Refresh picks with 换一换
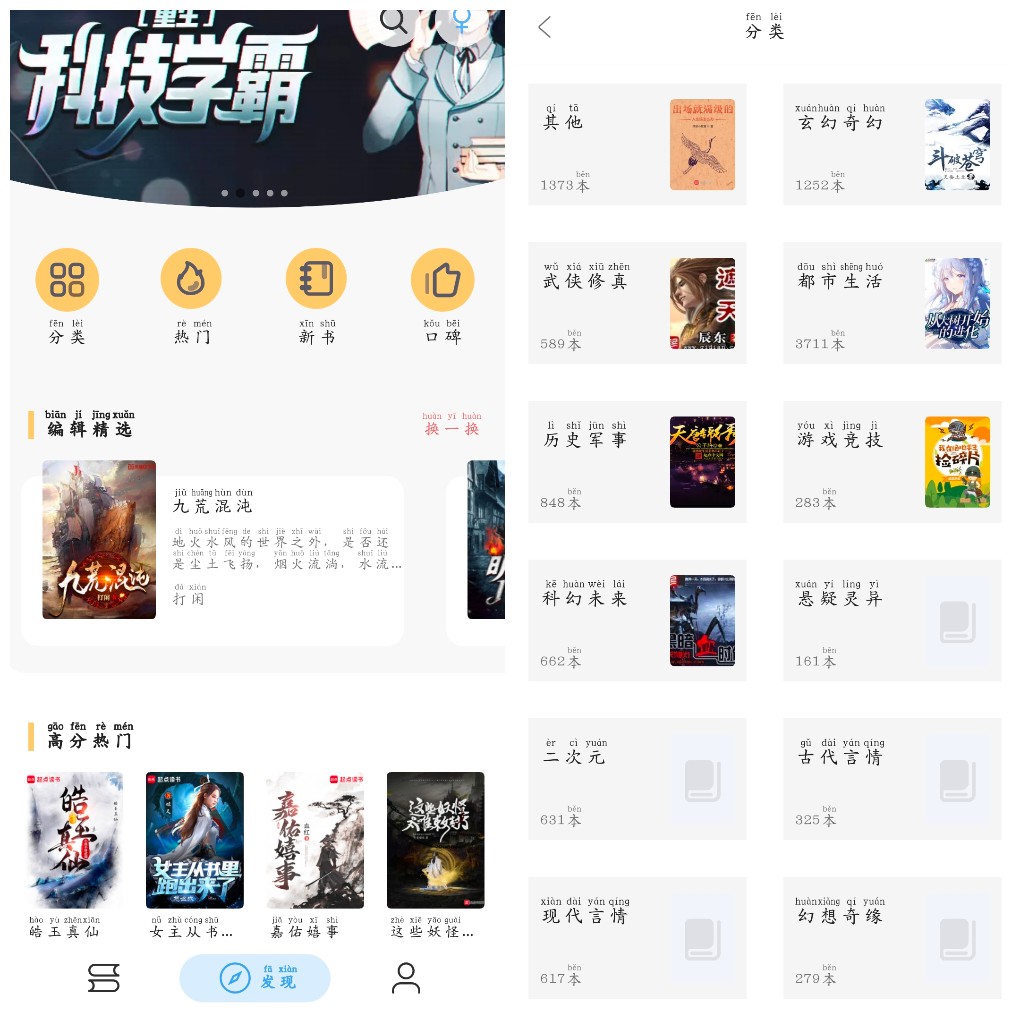 (x=451, y=424)
